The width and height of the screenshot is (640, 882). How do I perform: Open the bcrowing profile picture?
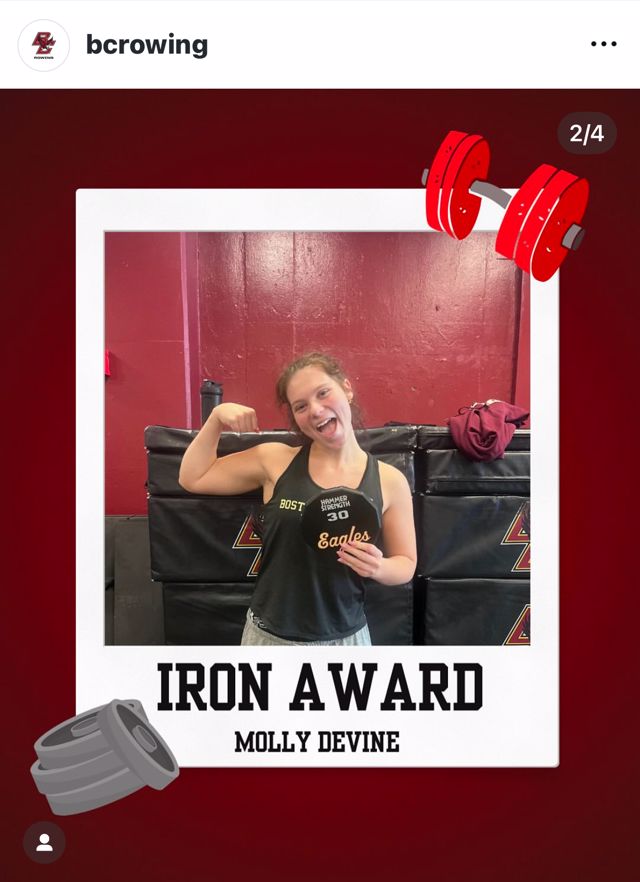[x=44, y=45]
